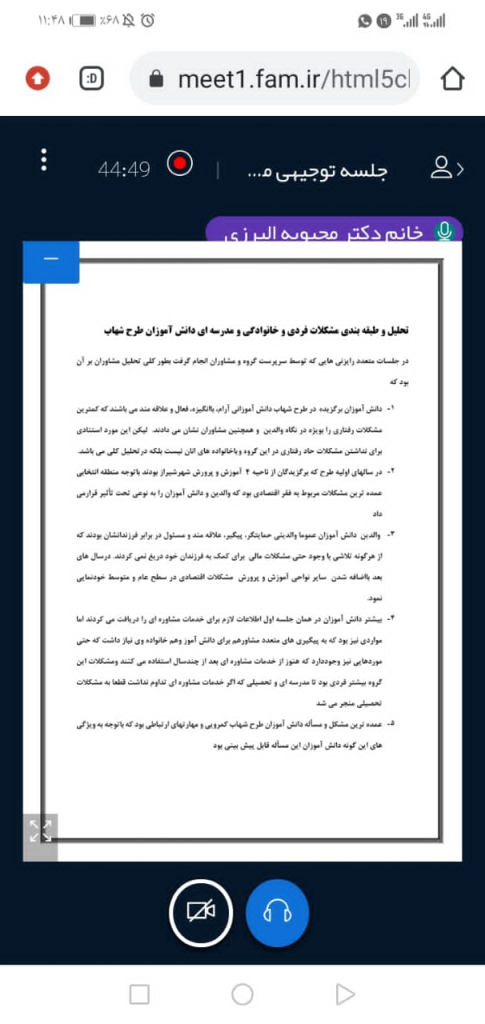Open the participants user list

(x=446, y=168)
